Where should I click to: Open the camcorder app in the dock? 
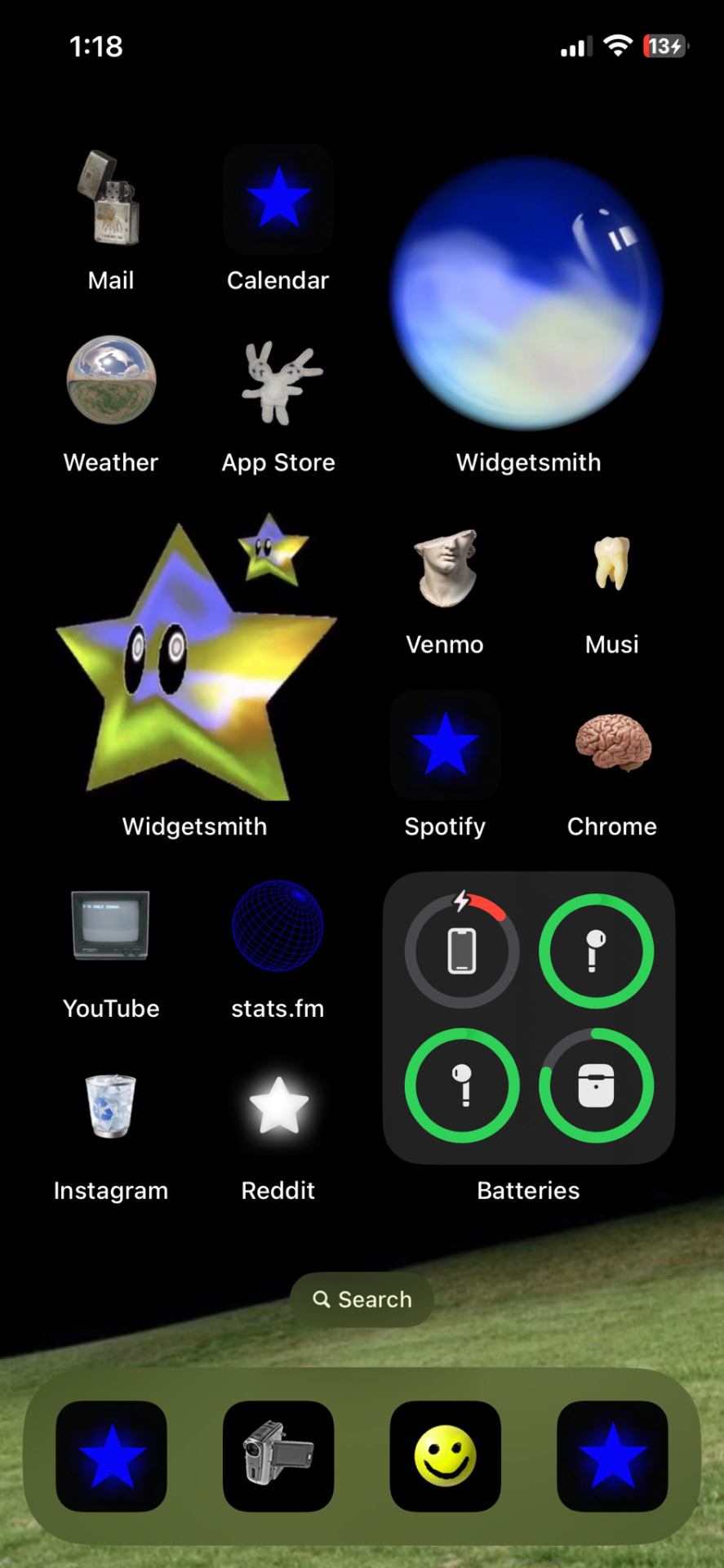pos(278,1456)
